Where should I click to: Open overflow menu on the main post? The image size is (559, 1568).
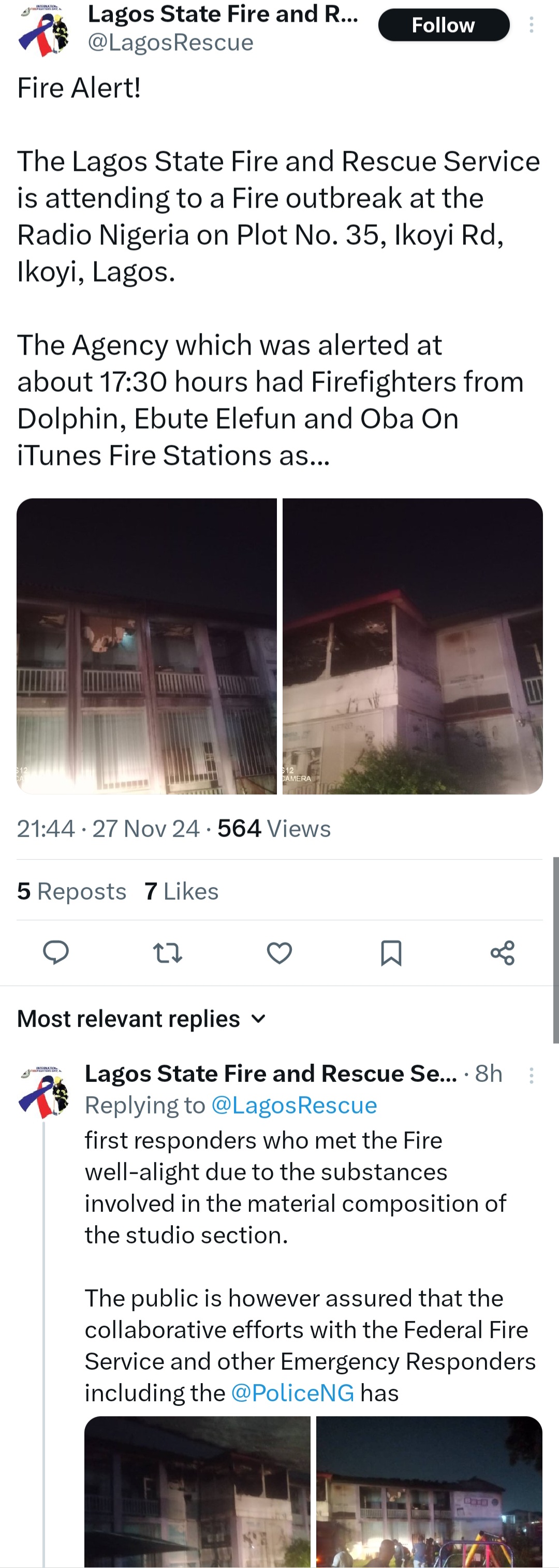pyautogui.click(x=532, y=25)
